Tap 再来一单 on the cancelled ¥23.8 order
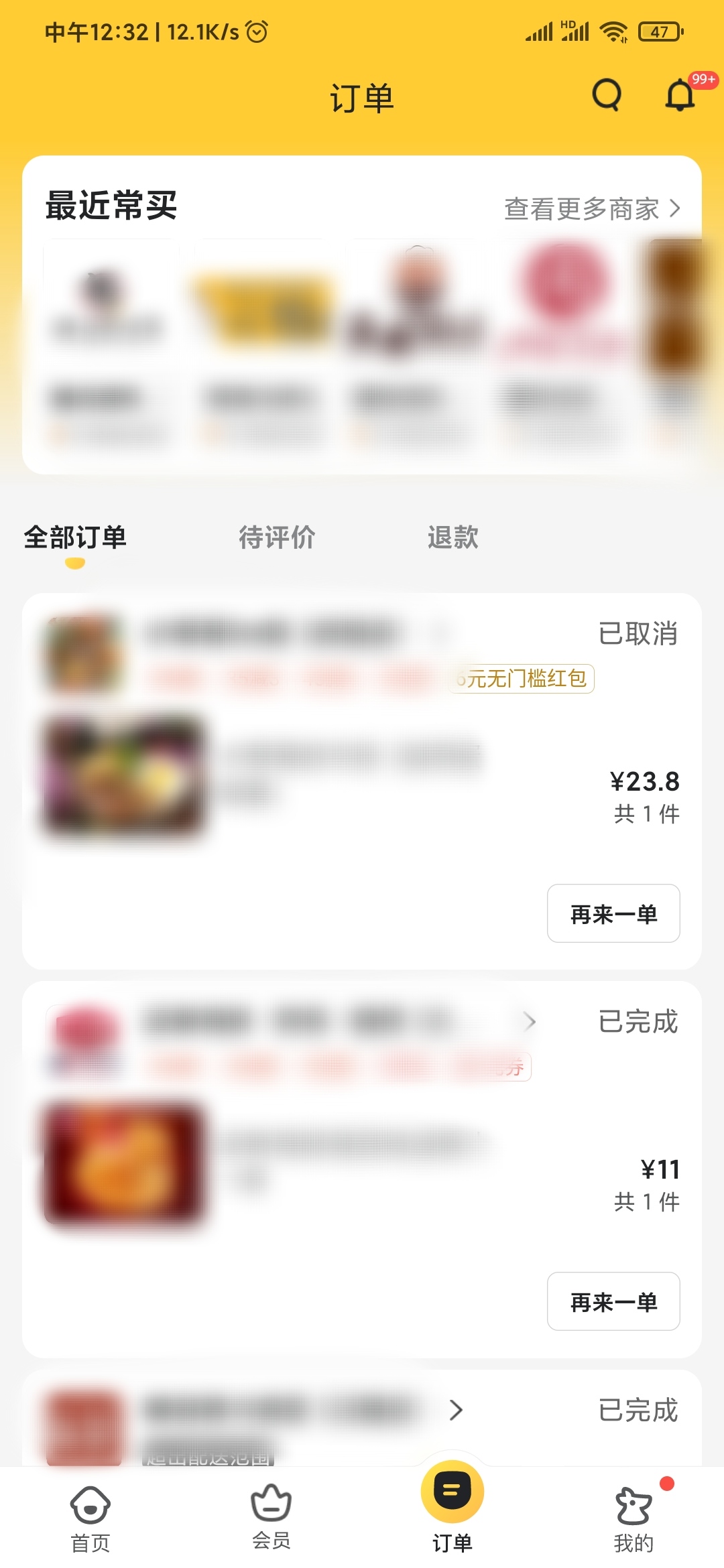This screenshot has width=724, height=1568. pos(613,913)
